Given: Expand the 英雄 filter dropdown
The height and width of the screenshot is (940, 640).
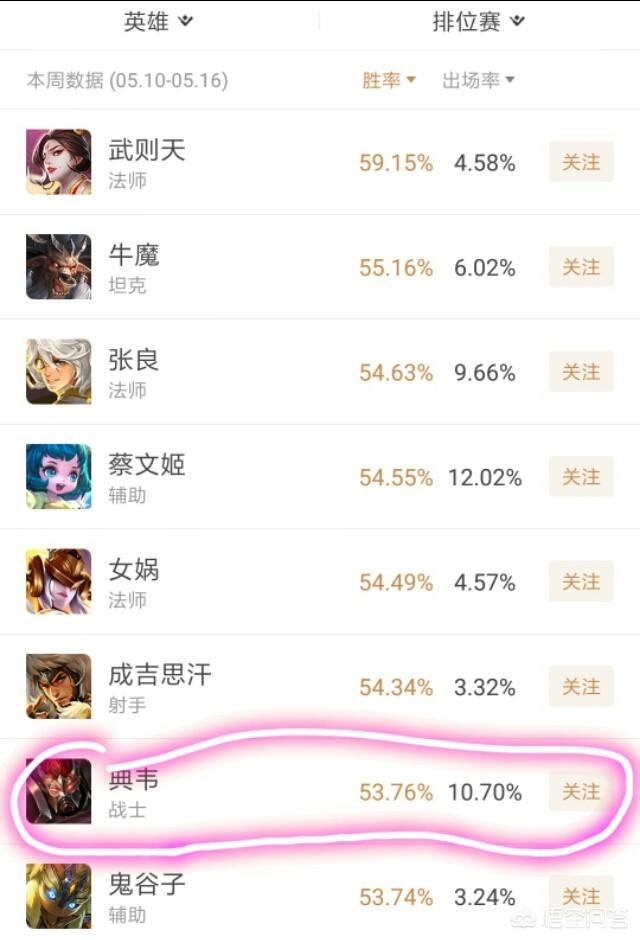Looking at the screenshot, I should coord(158,22).
